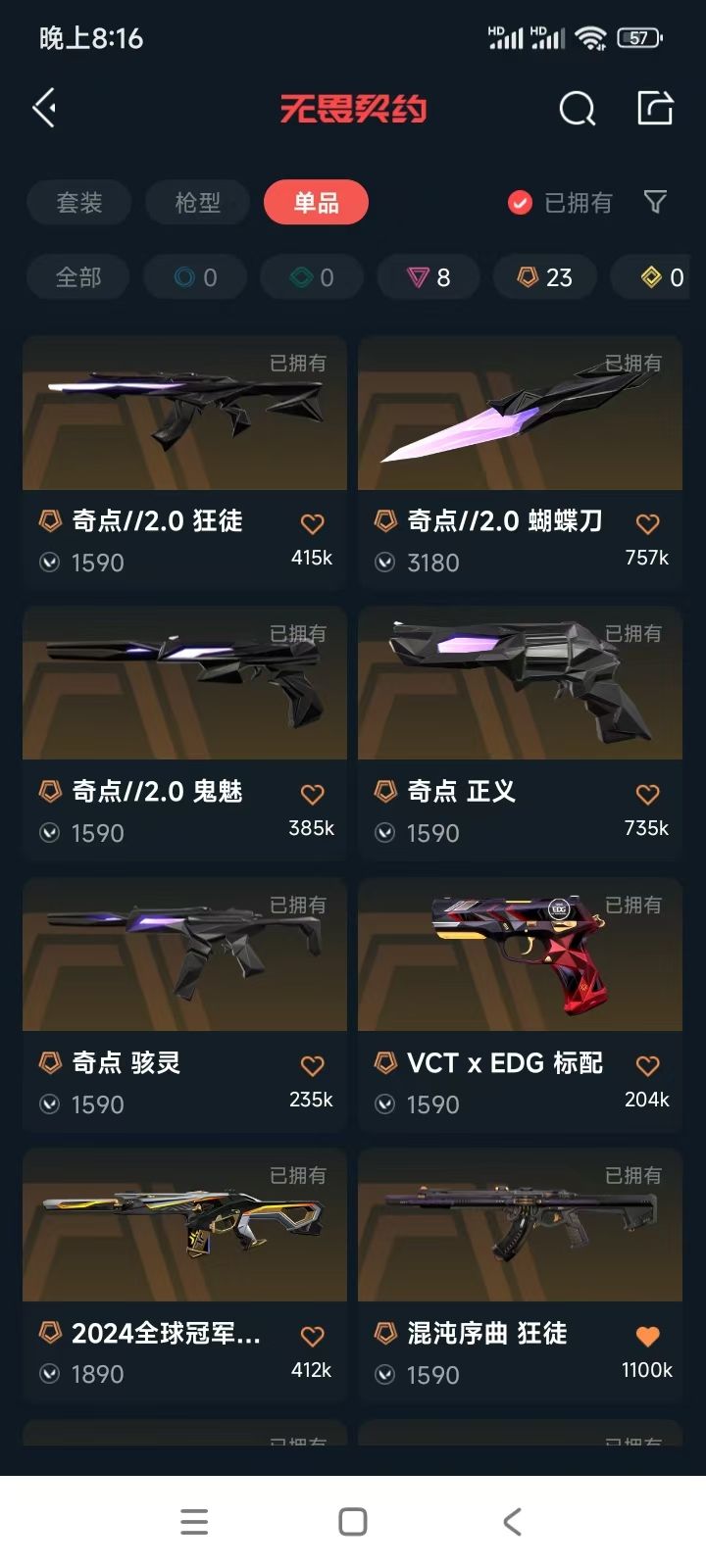Switch to the 枪型 tab

[x=198, y=203]
